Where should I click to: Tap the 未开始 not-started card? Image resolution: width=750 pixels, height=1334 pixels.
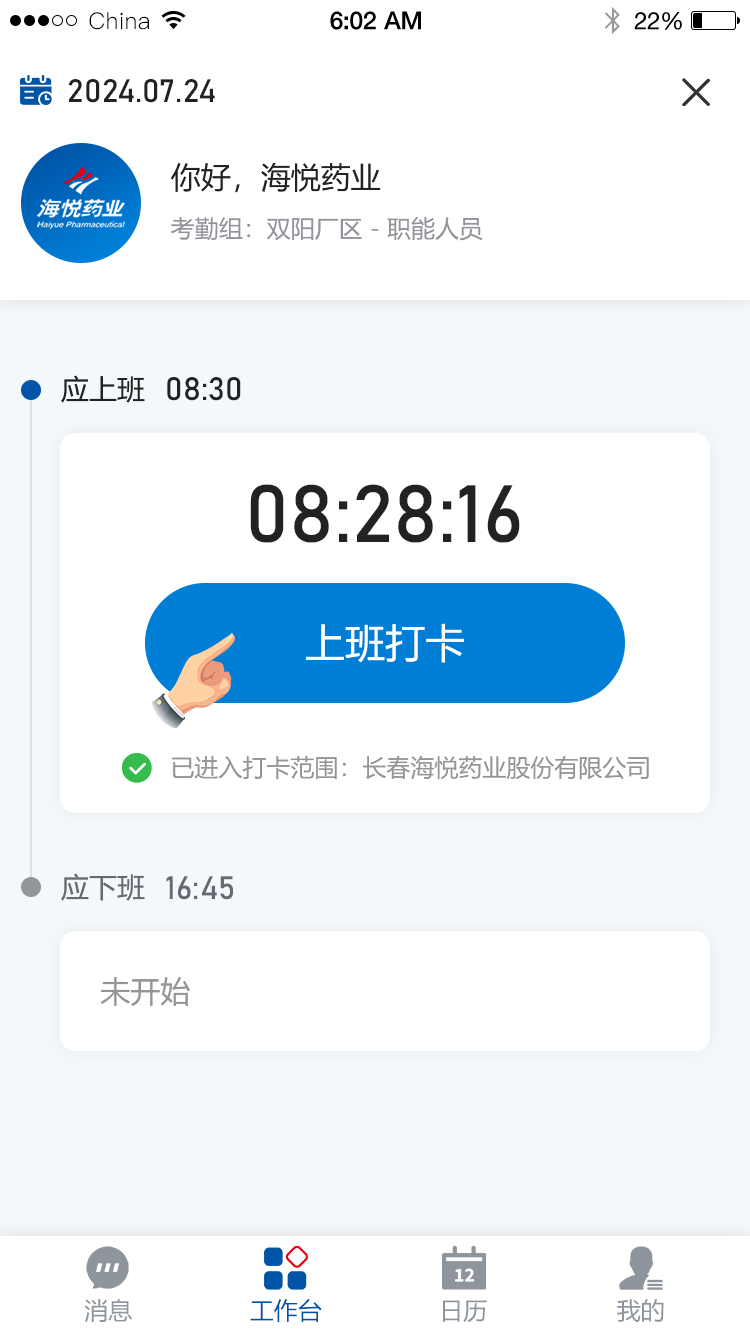point(383,991)
